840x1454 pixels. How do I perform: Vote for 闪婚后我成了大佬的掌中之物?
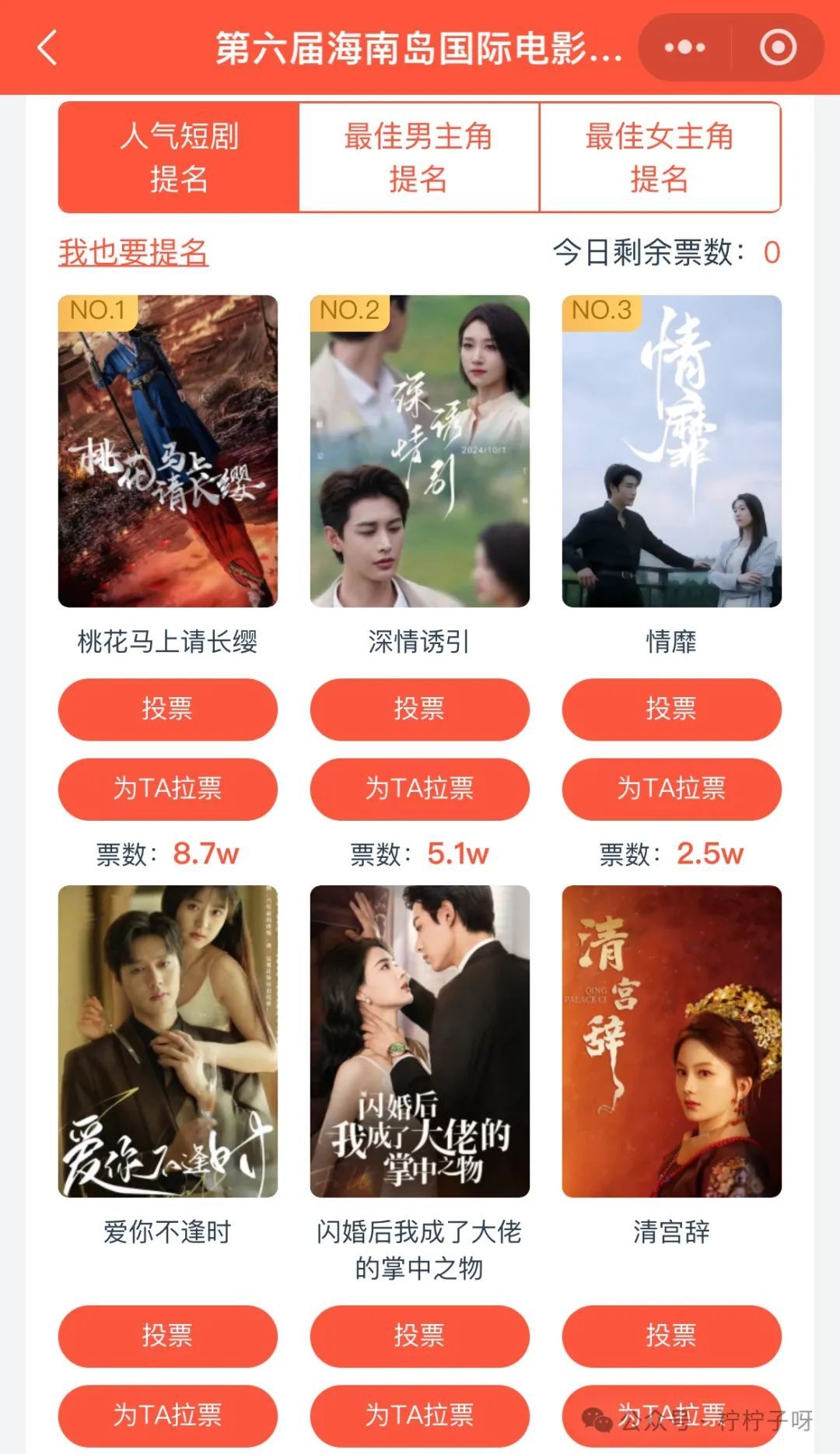419,1336
